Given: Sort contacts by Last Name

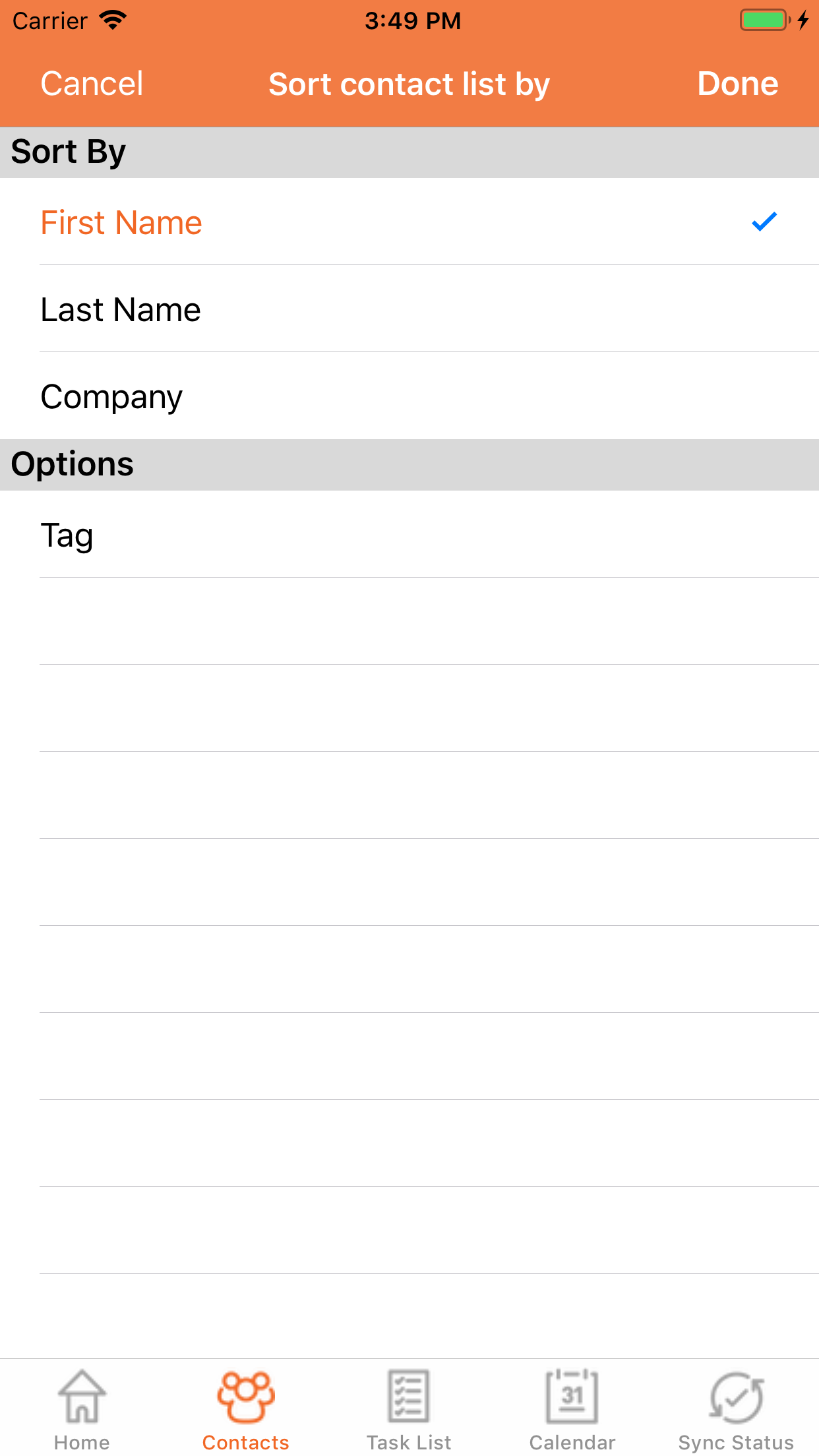Looking at the screenshot, I should (409, 309).
